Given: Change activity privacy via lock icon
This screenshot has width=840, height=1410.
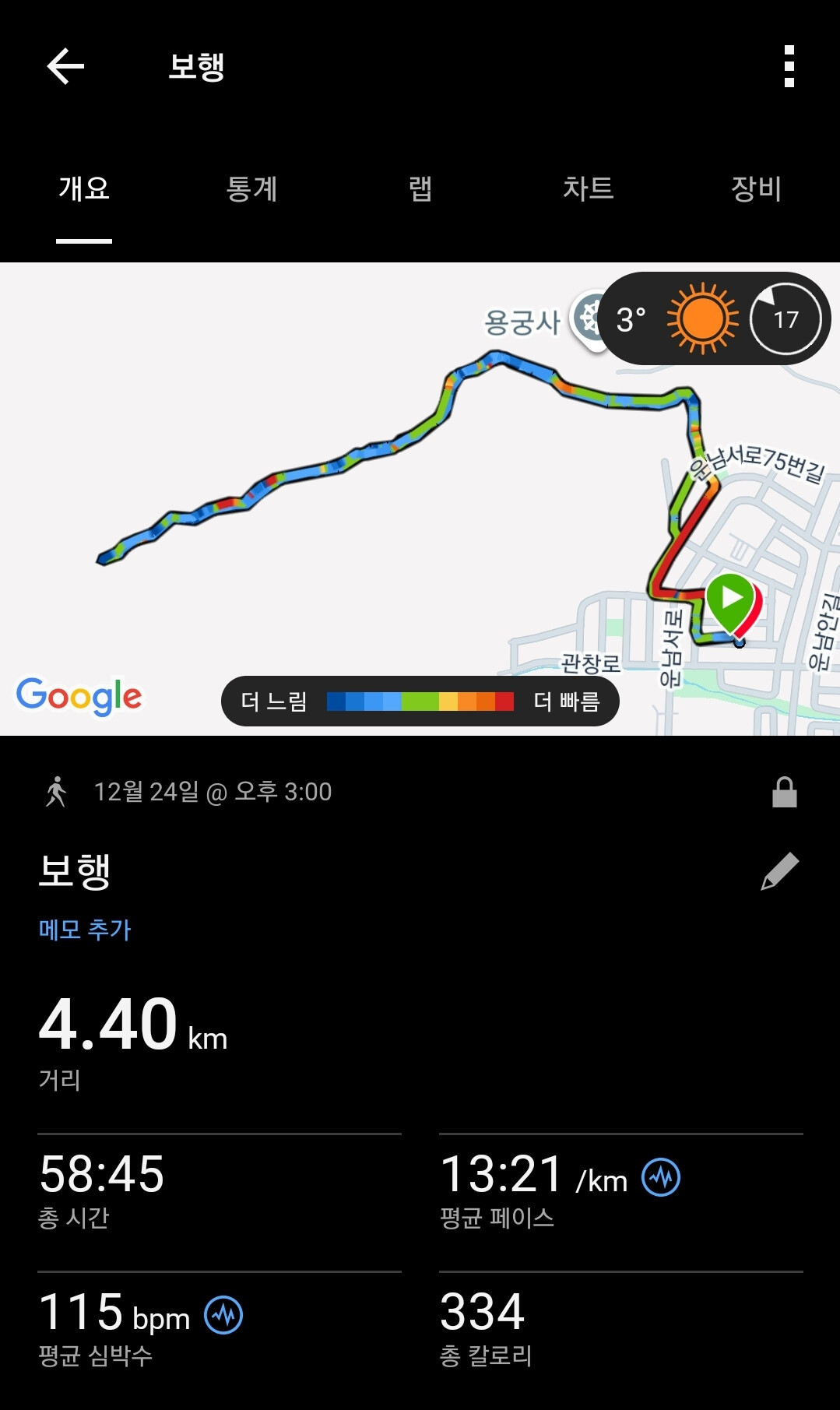Looking at the screenshot, I should coord(784,792).
